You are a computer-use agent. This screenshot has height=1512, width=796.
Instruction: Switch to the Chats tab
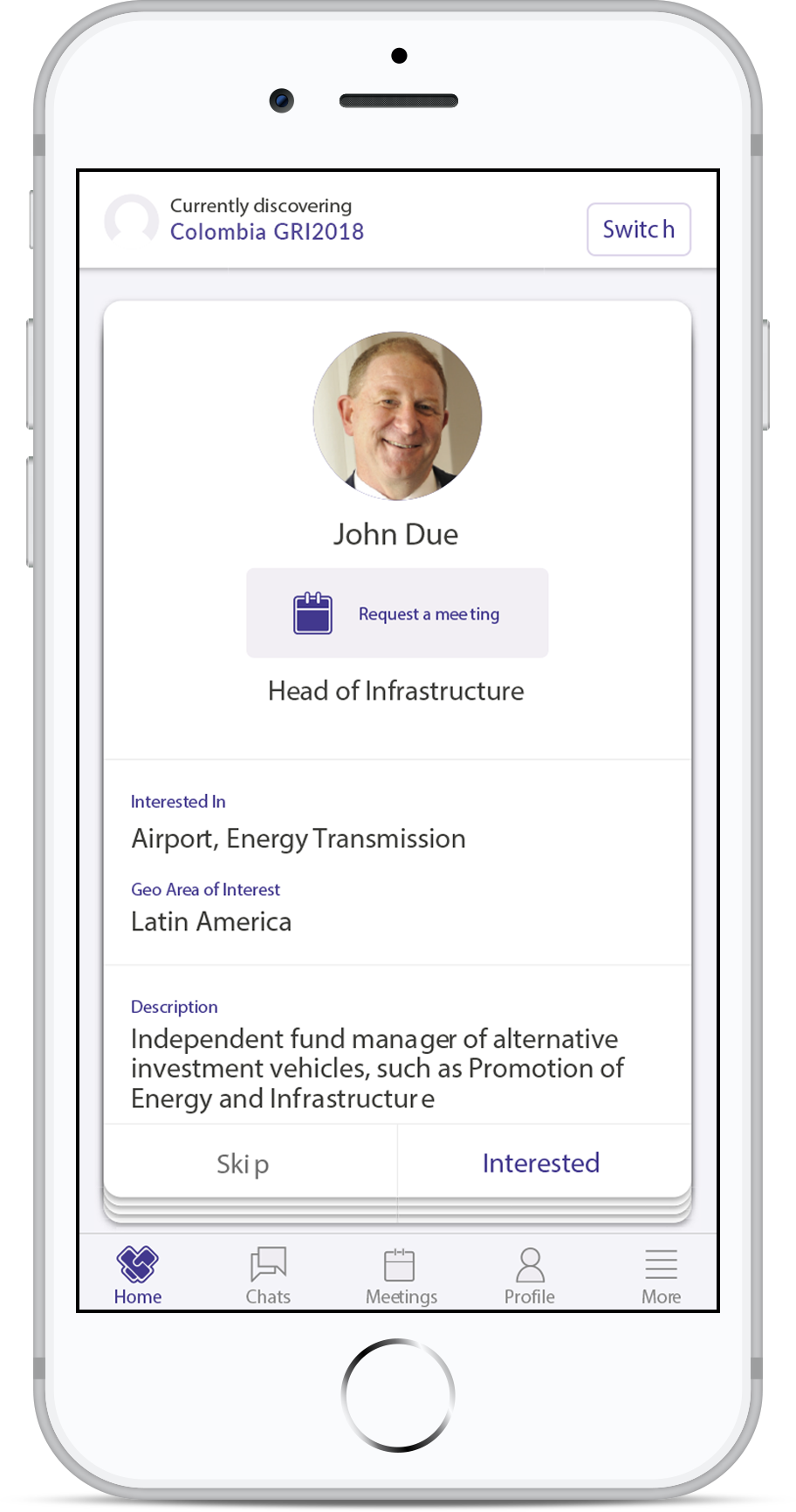268,1275
